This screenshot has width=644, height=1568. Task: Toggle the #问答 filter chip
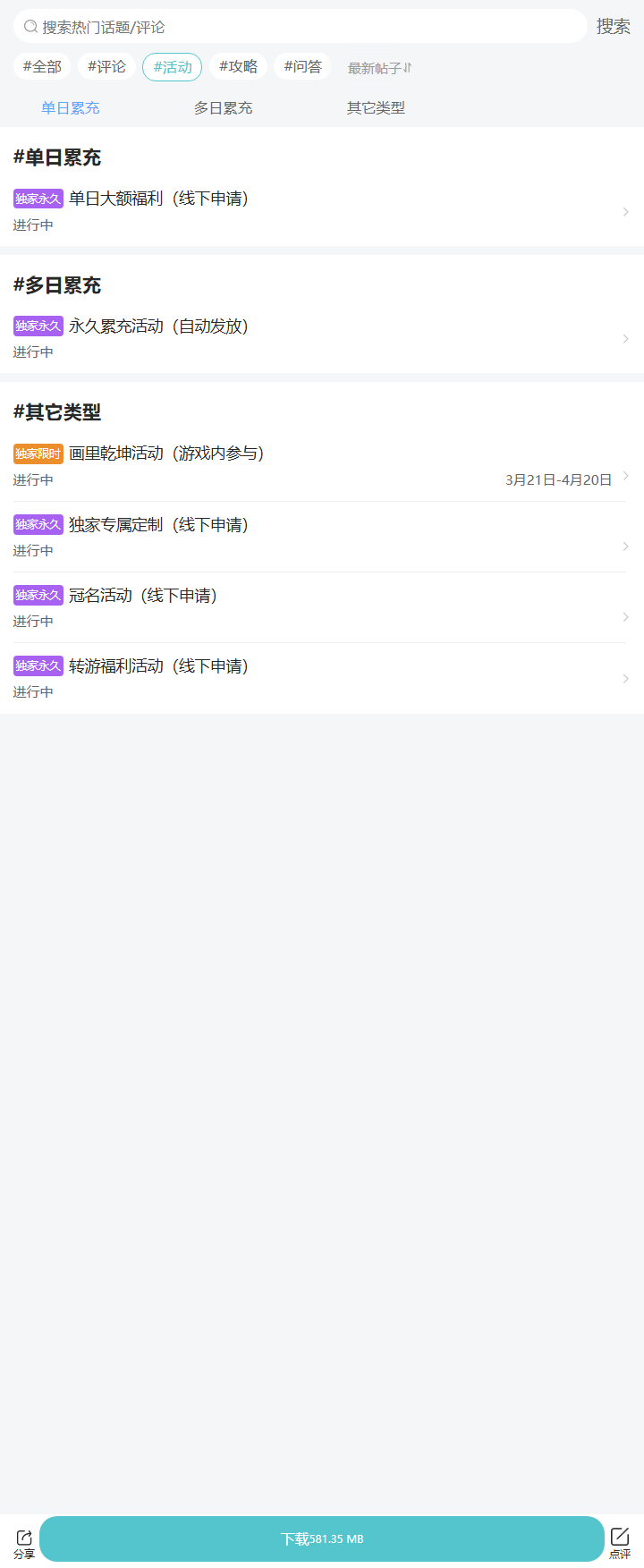tap(302, 65)
